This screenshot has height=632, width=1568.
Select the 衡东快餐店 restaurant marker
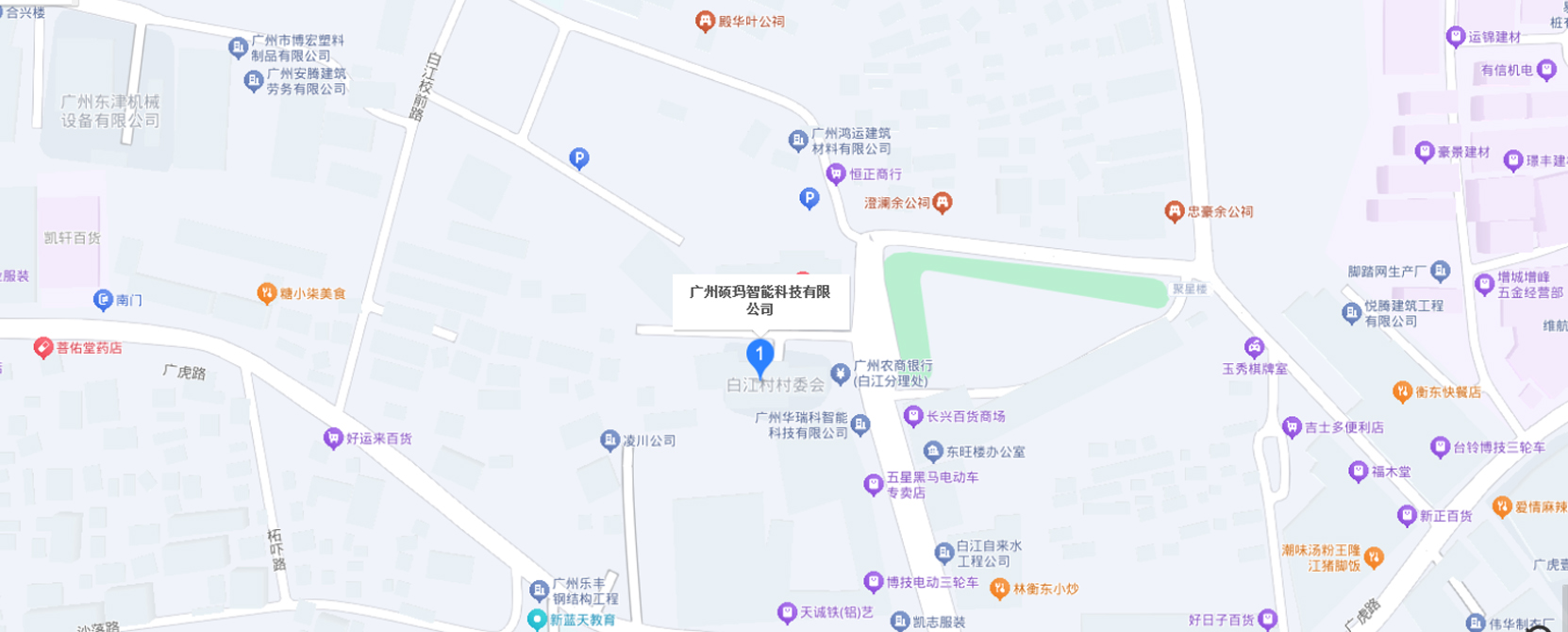[1403, 391]
